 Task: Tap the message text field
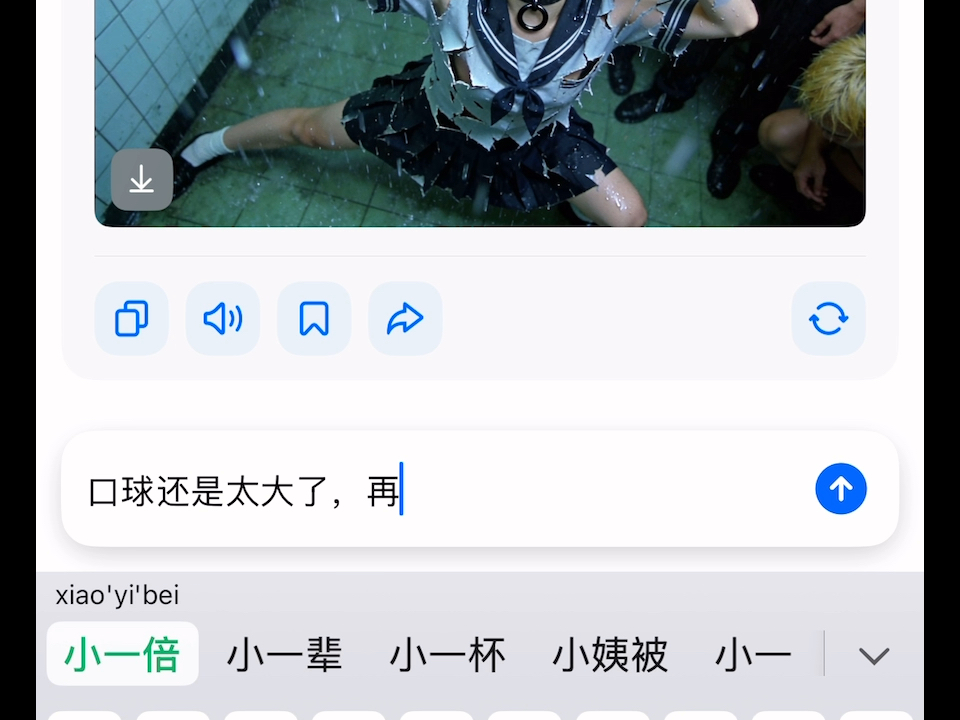click(x=440, y=490)
